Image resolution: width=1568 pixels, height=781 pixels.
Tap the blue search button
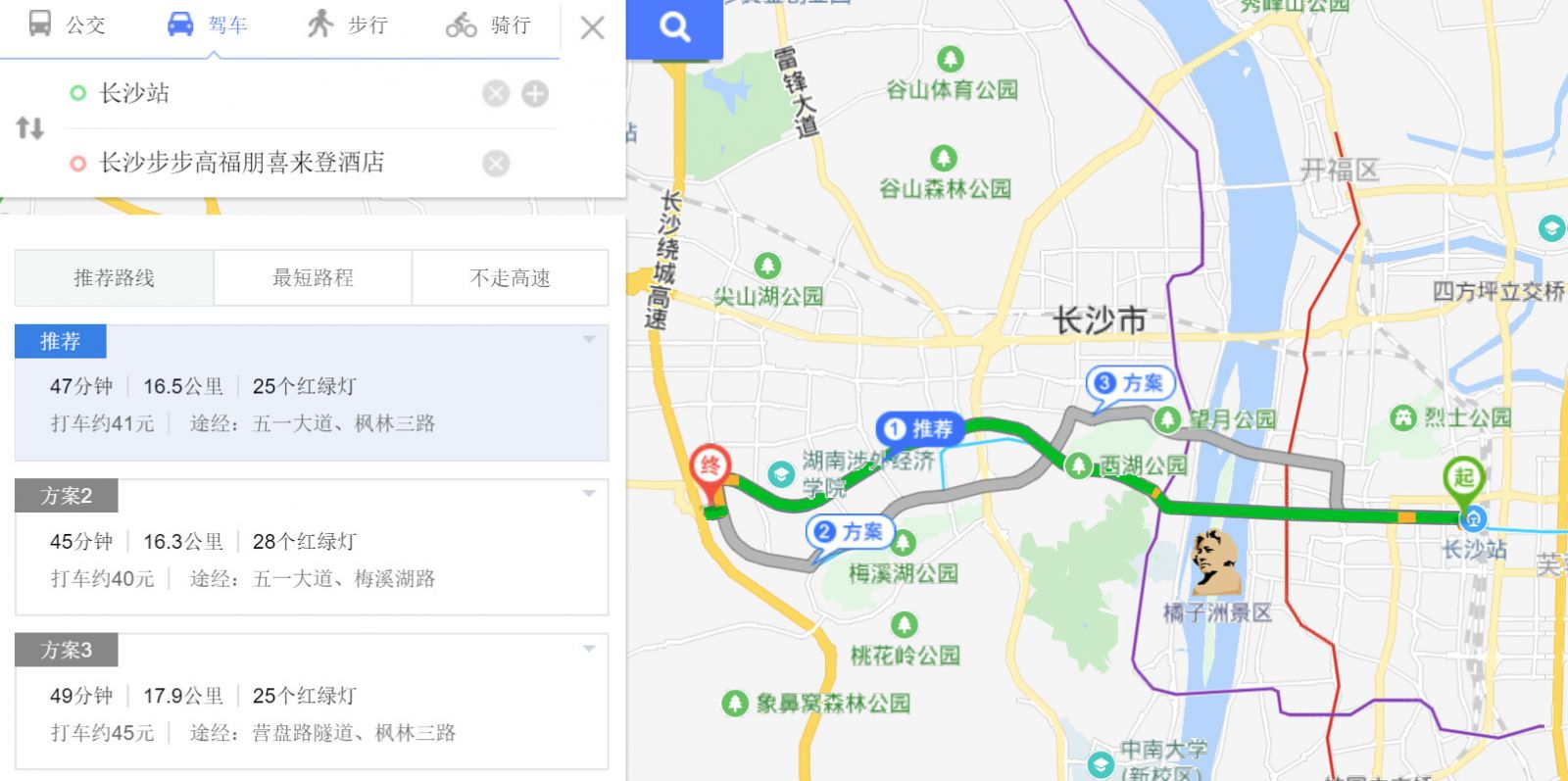pyautogui.click(x=674, y=28)
